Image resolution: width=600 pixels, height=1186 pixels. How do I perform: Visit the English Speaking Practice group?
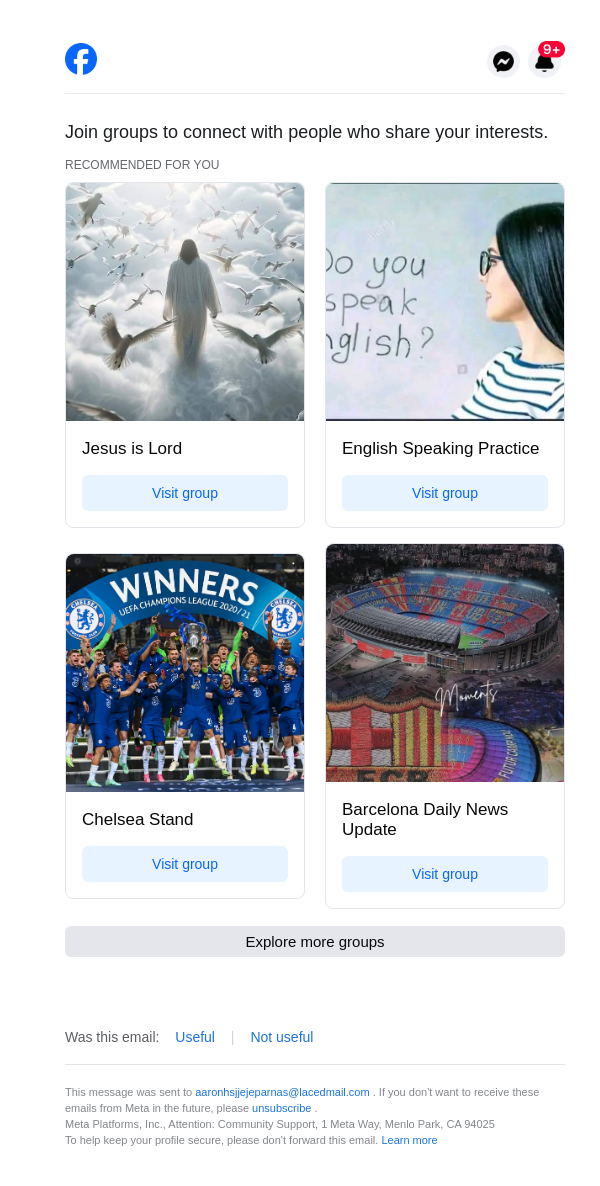coord(445,493)
